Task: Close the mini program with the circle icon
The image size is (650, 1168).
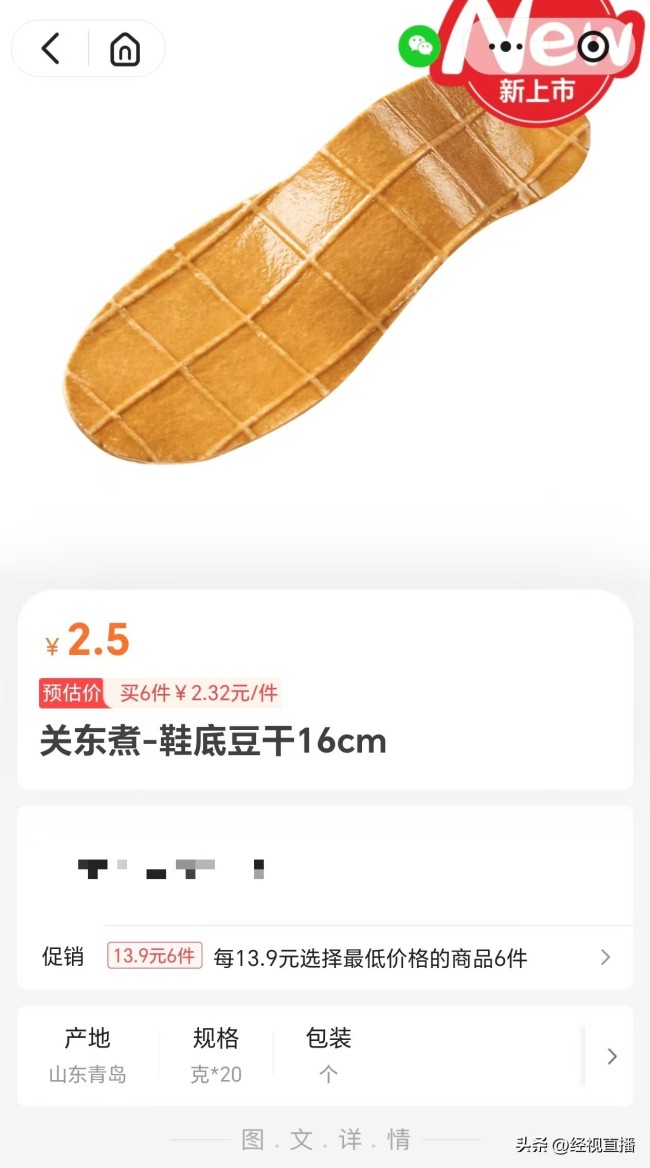Action: [x=593, y=46]
